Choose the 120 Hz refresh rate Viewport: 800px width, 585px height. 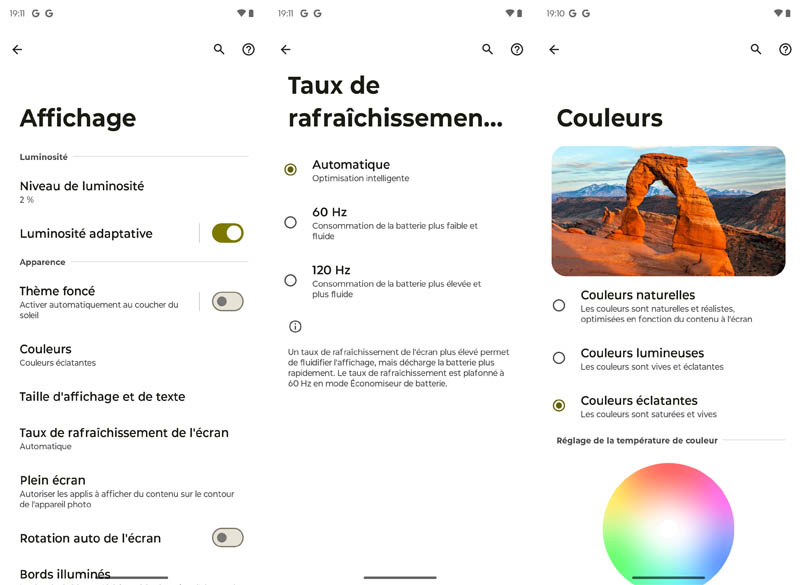(291, 280)
